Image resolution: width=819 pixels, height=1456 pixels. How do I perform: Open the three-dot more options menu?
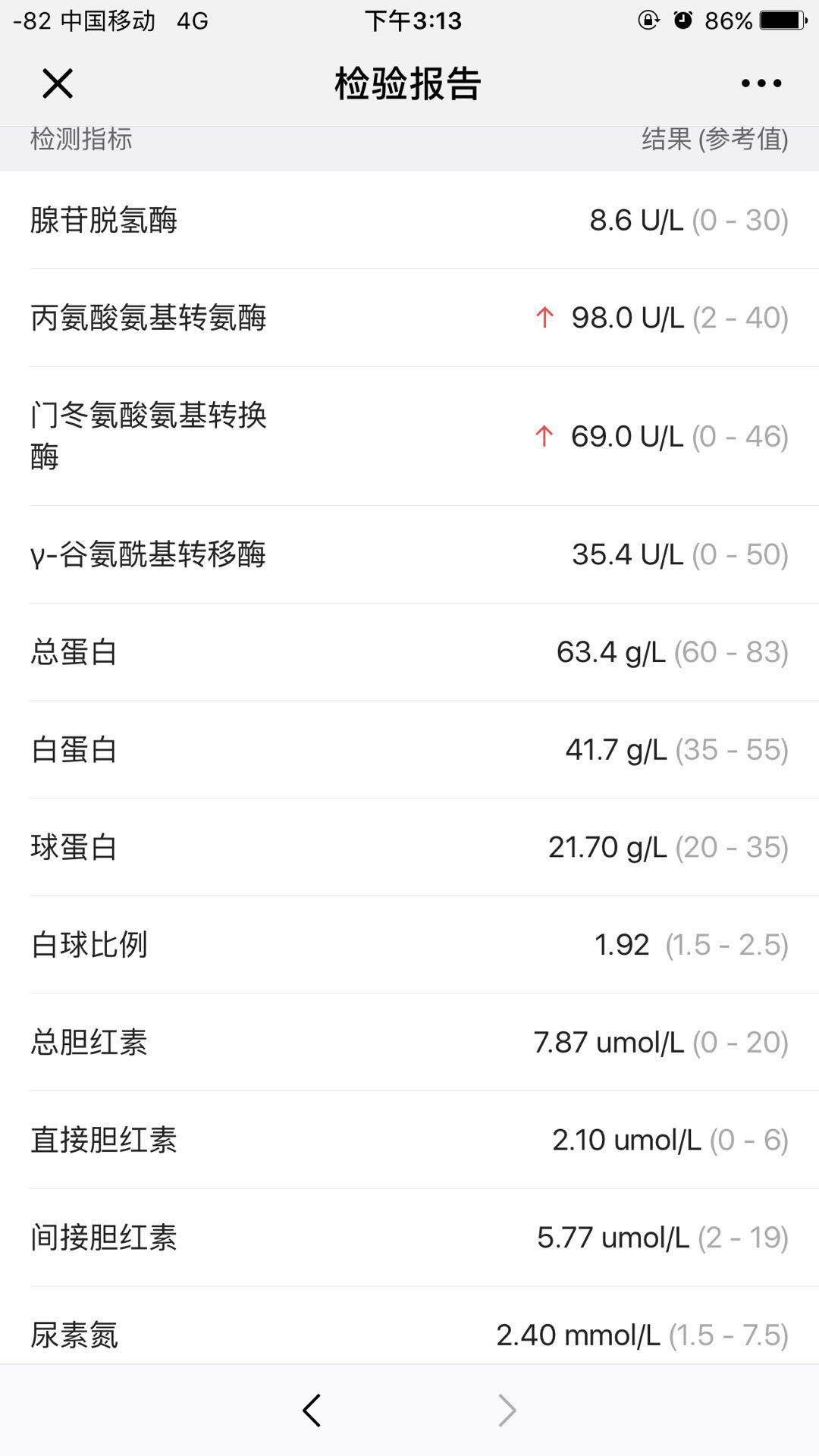[x=761, y=83]
